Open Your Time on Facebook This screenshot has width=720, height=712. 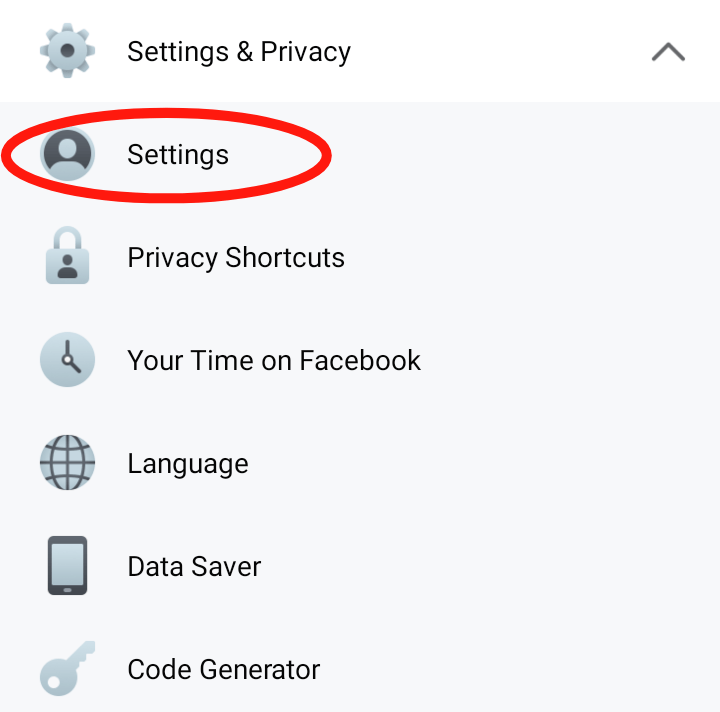pos(273,361)
